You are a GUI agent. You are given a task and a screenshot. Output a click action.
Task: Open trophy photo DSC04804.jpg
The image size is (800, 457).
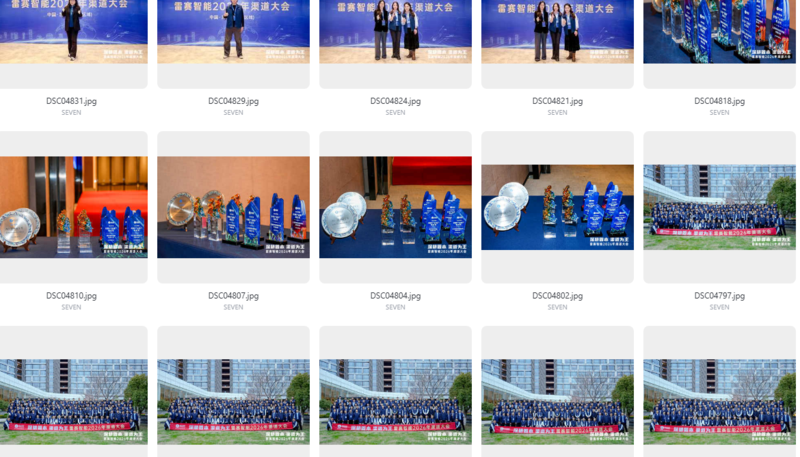coord(395,207)
